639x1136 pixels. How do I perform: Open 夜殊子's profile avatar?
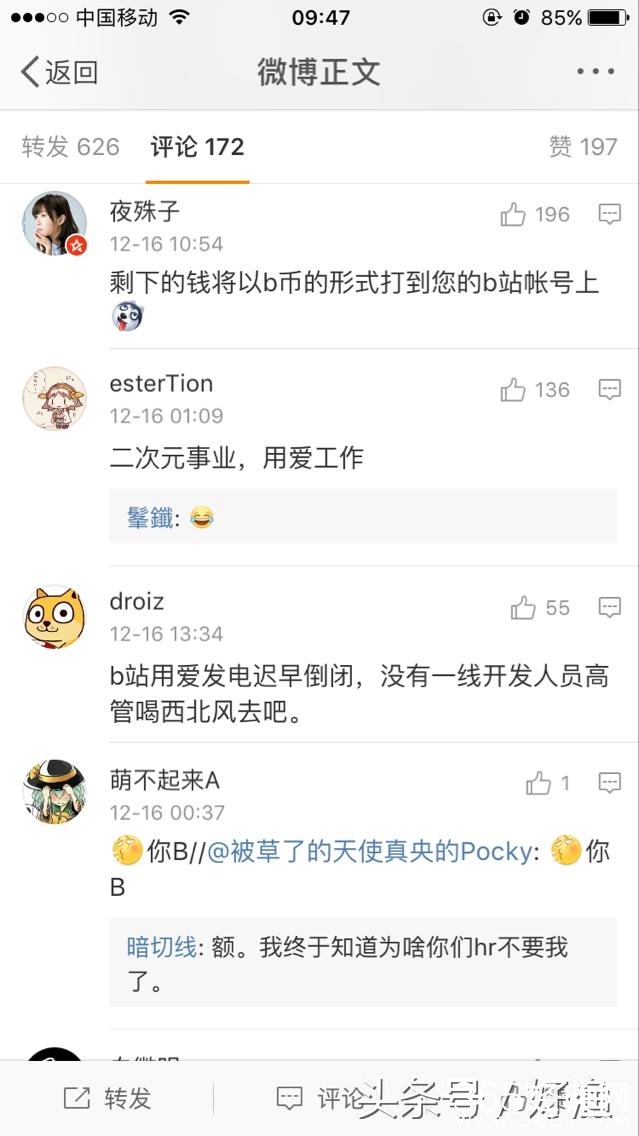[54, 223]
